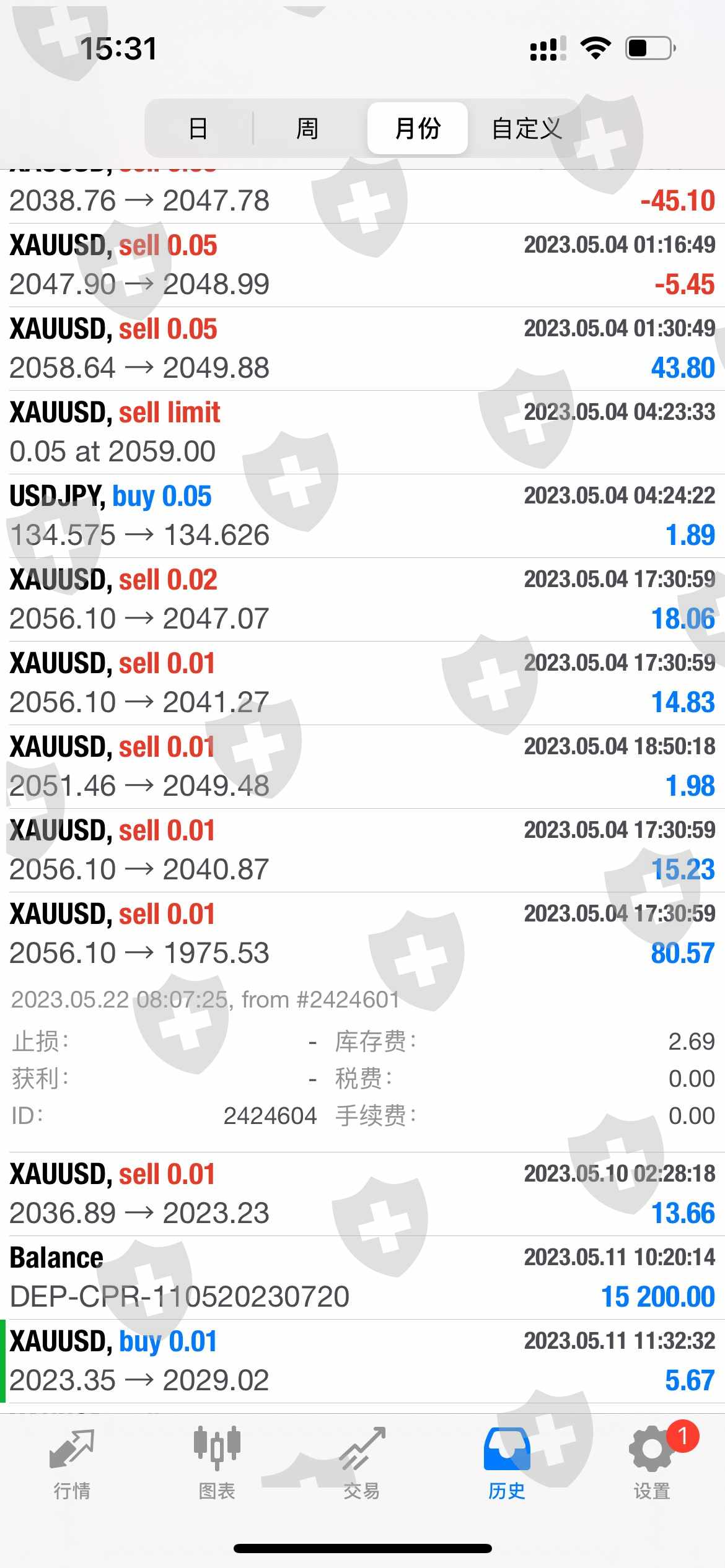Viewport: 725px width, 1568px height.
Task: Expand the XAUUSD trade with profit 1.98
Action: (362, 767)
